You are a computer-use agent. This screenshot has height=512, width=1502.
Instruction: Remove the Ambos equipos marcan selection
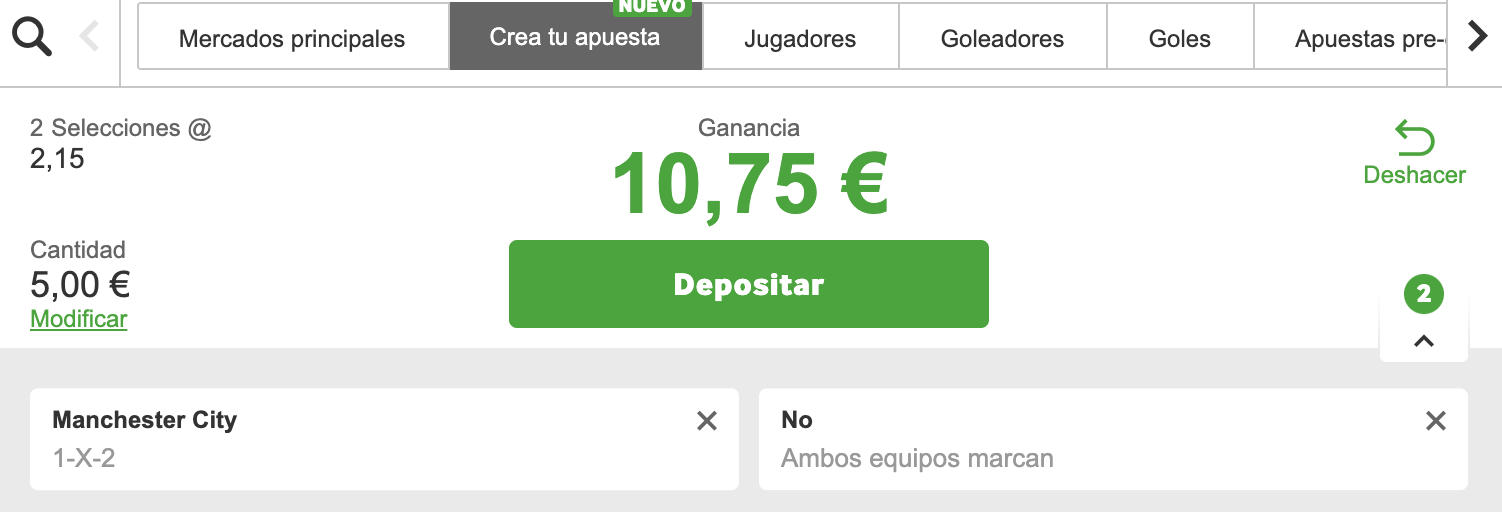tap(1436, 421)
